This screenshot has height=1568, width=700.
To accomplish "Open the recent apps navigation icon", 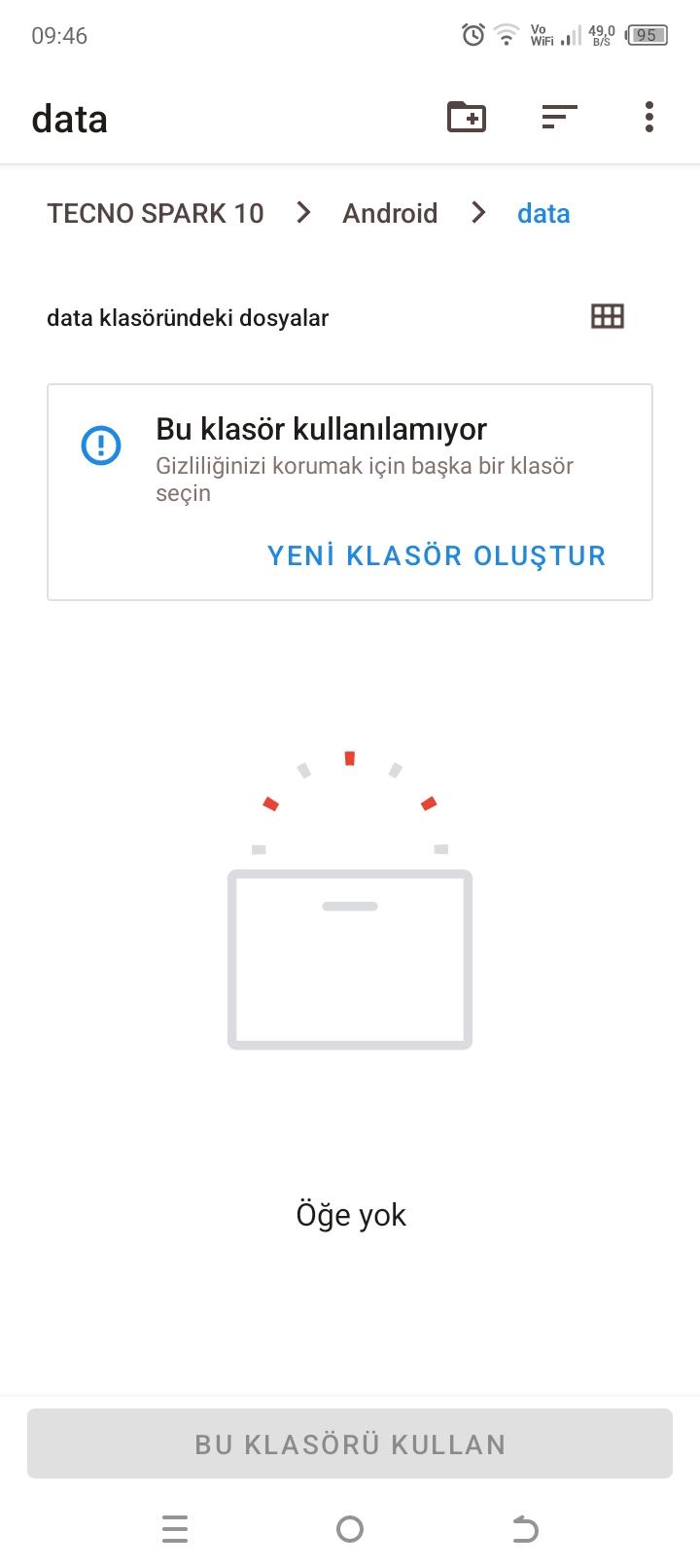I will coord(175,1528).
